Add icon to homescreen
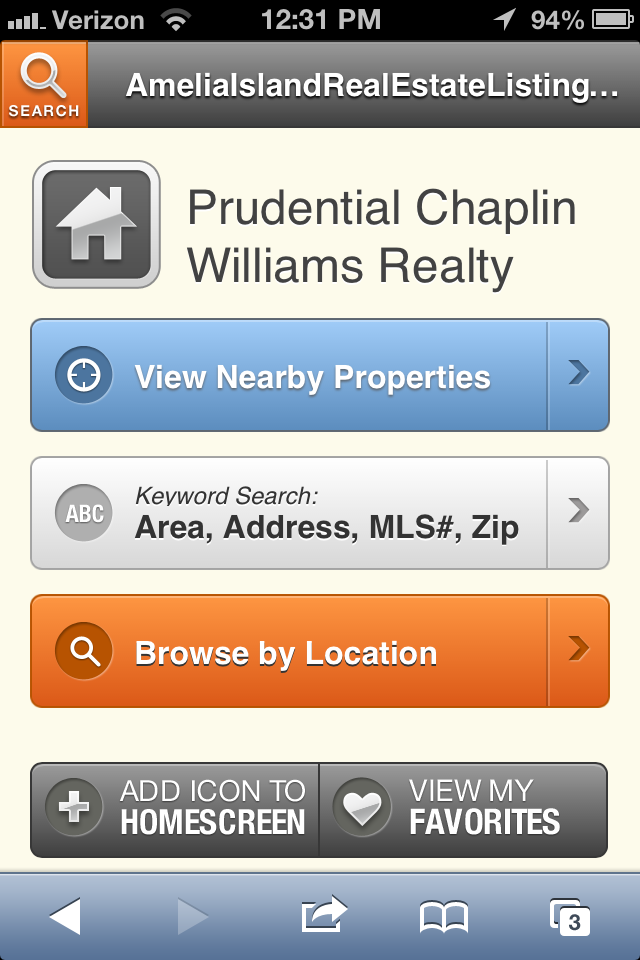The image size is (640, 960). coord(175,810)
